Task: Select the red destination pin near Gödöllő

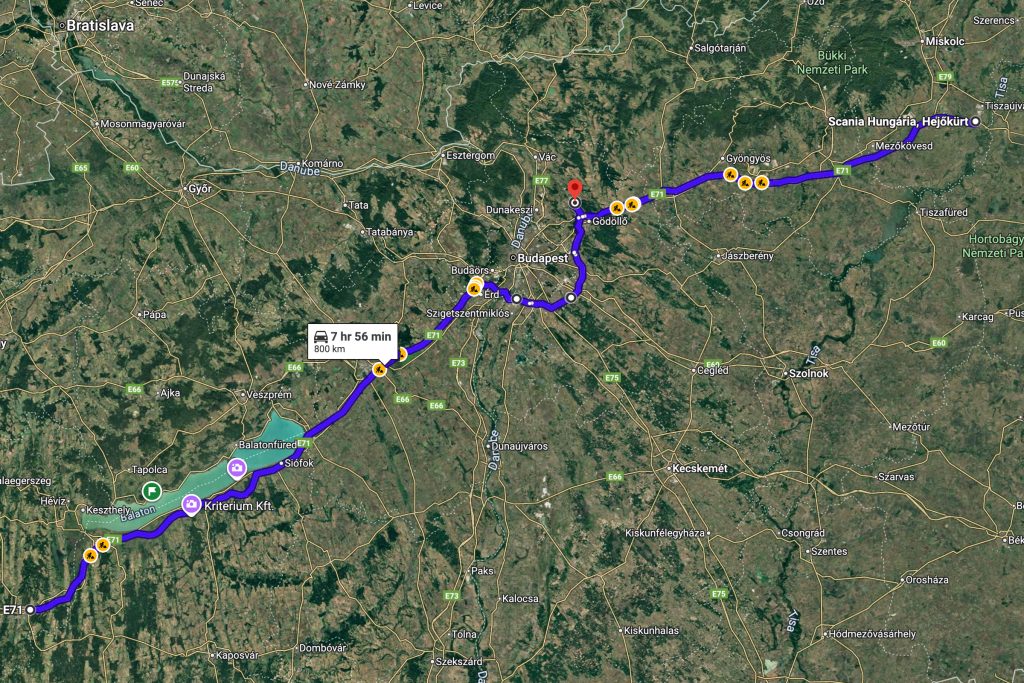Action: (x=574, y=190)
